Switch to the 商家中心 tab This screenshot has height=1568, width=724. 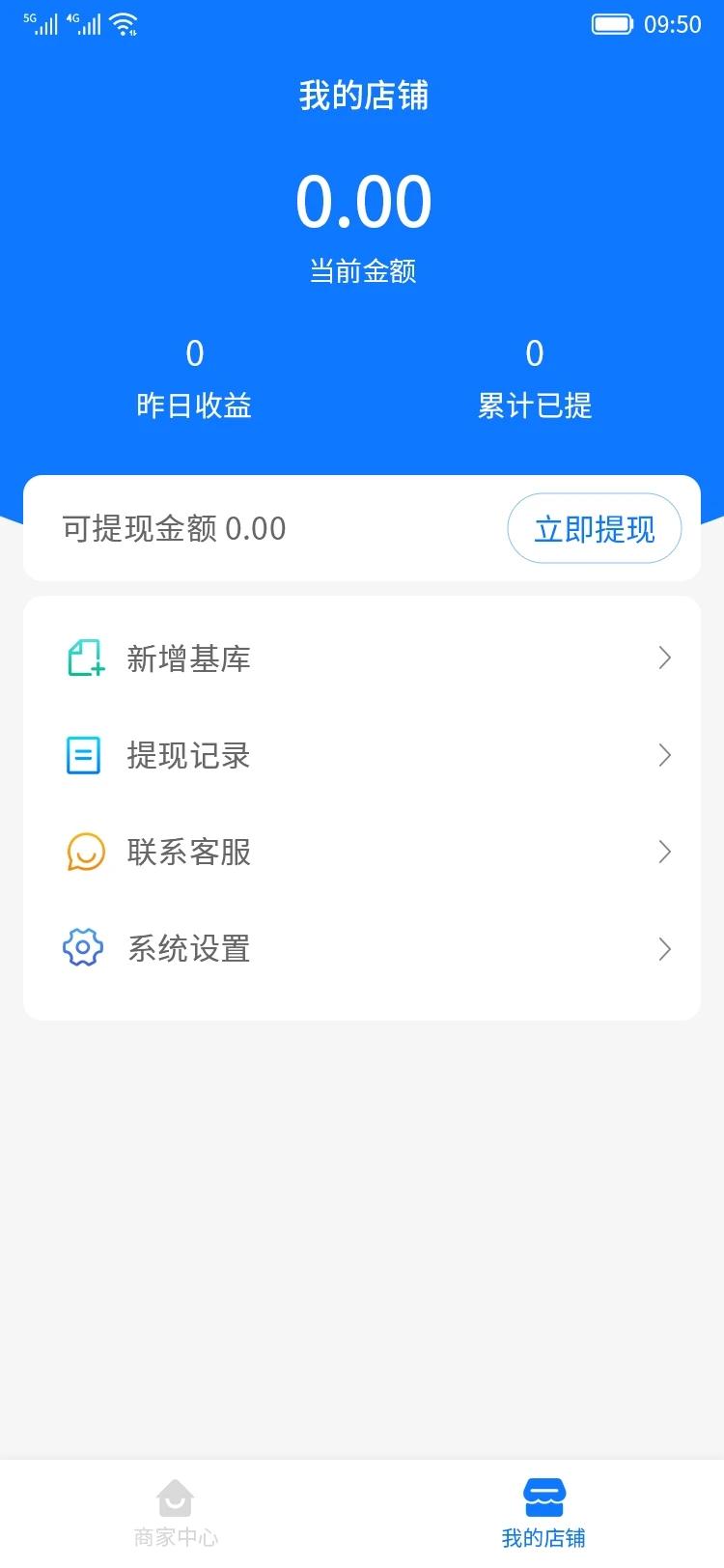point(175,1511)
